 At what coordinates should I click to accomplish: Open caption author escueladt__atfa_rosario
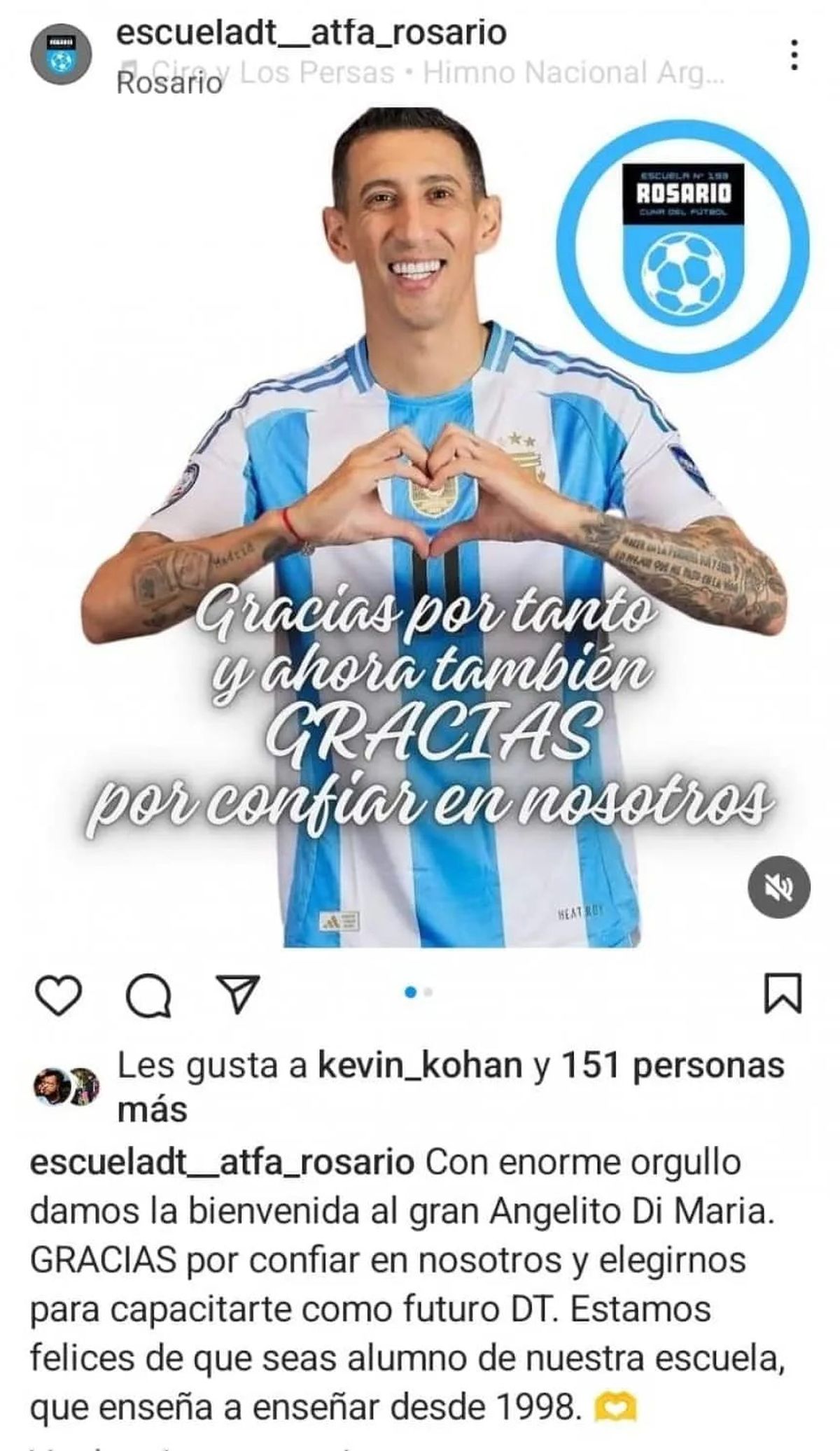pos(222,1163)
